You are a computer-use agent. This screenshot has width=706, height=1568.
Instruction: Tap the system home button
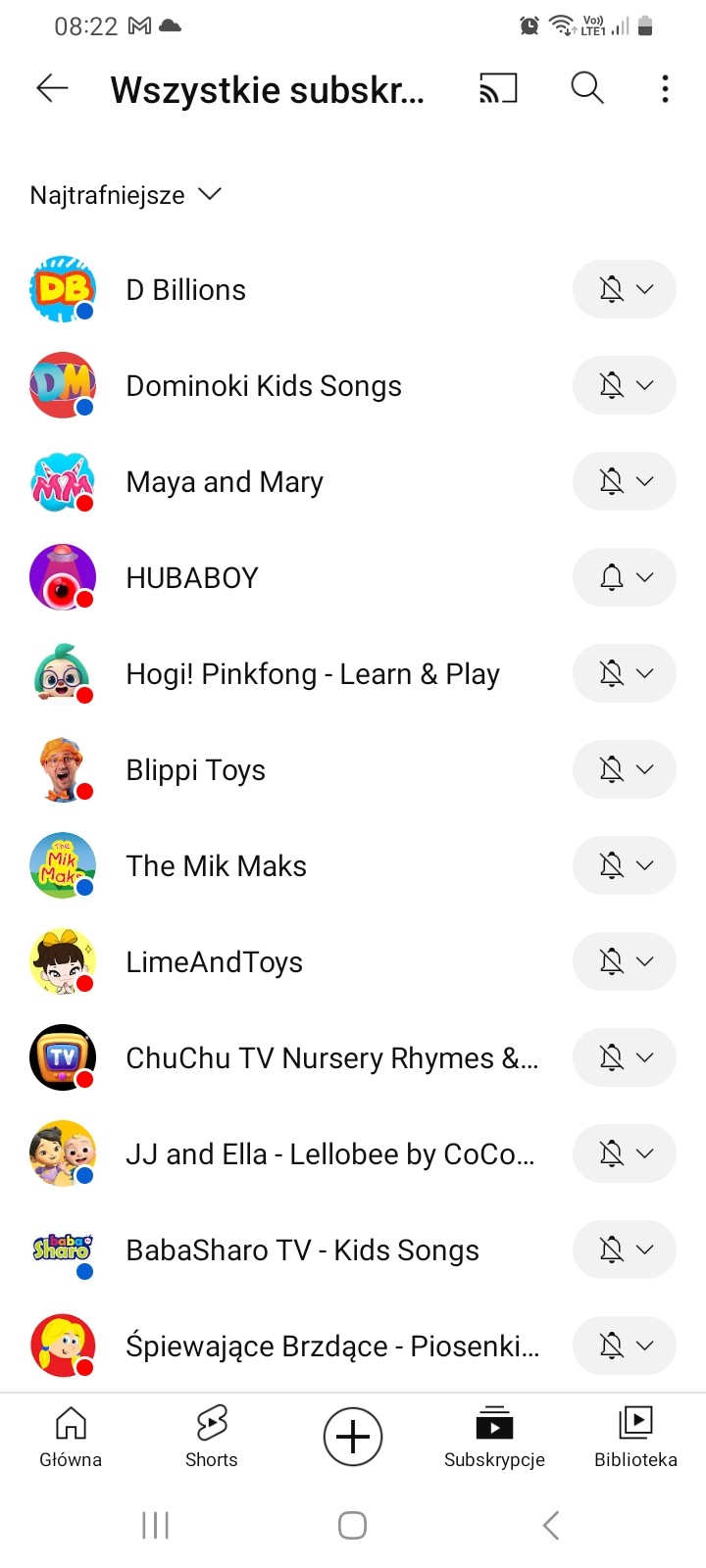[352, 1525]
